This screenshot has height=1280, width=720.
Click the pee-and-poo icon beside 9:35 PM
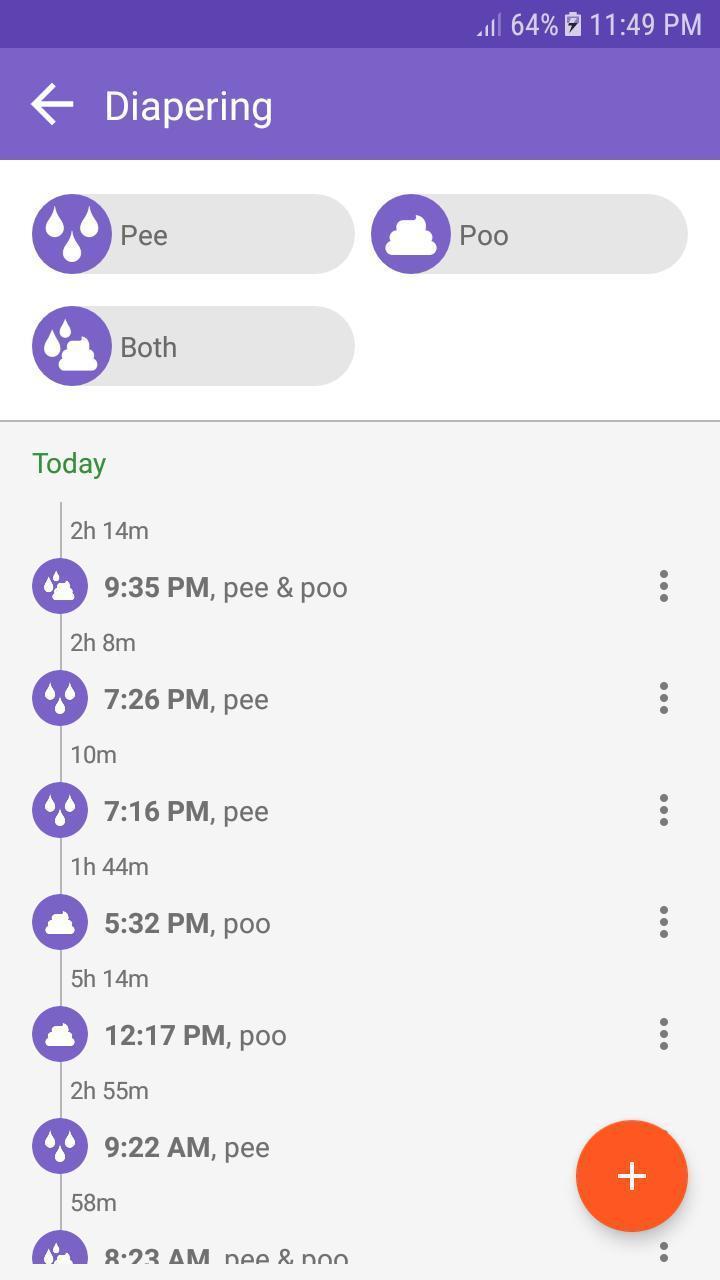[60, 586]
